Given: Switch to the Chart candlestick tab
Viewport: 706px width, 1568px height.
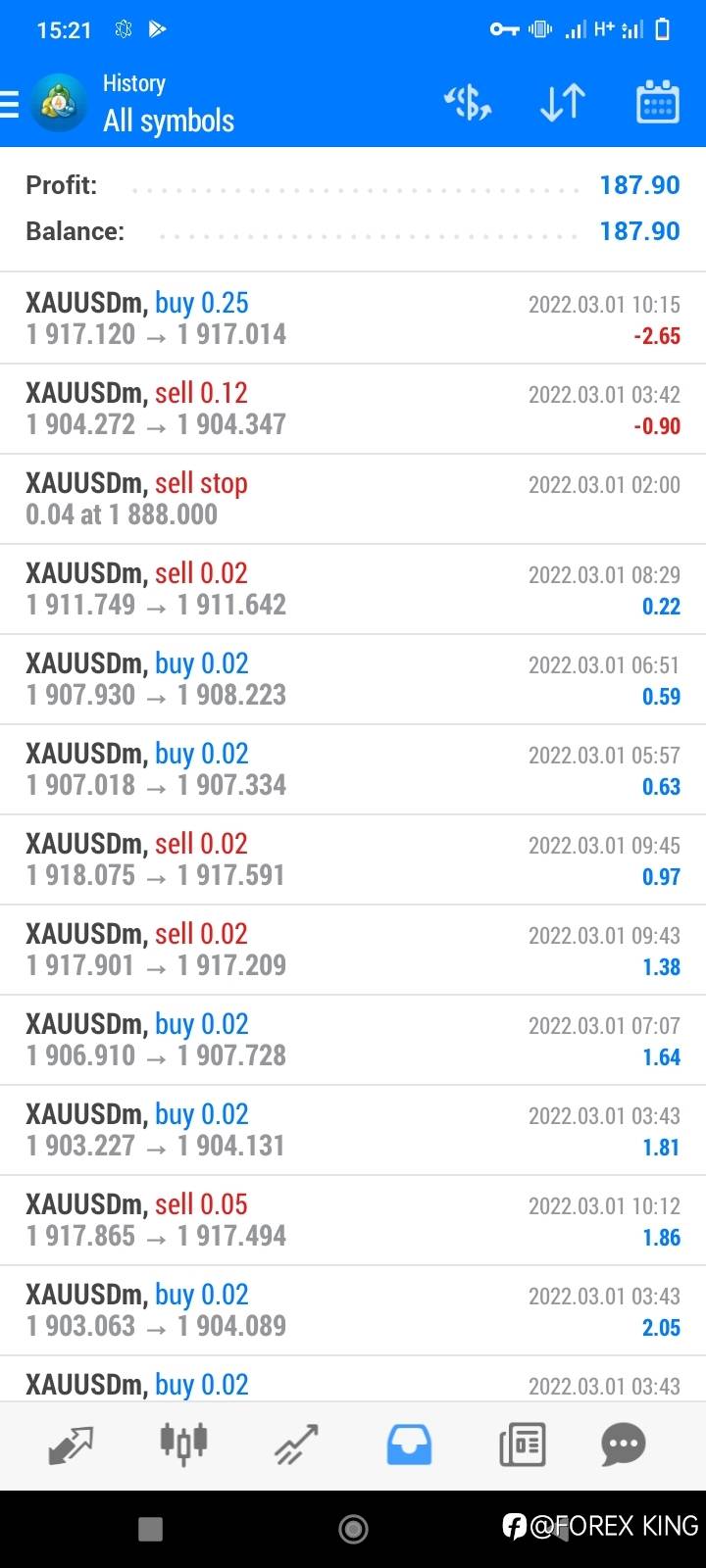Looking at the screenshot, I should pos(183,1444).
